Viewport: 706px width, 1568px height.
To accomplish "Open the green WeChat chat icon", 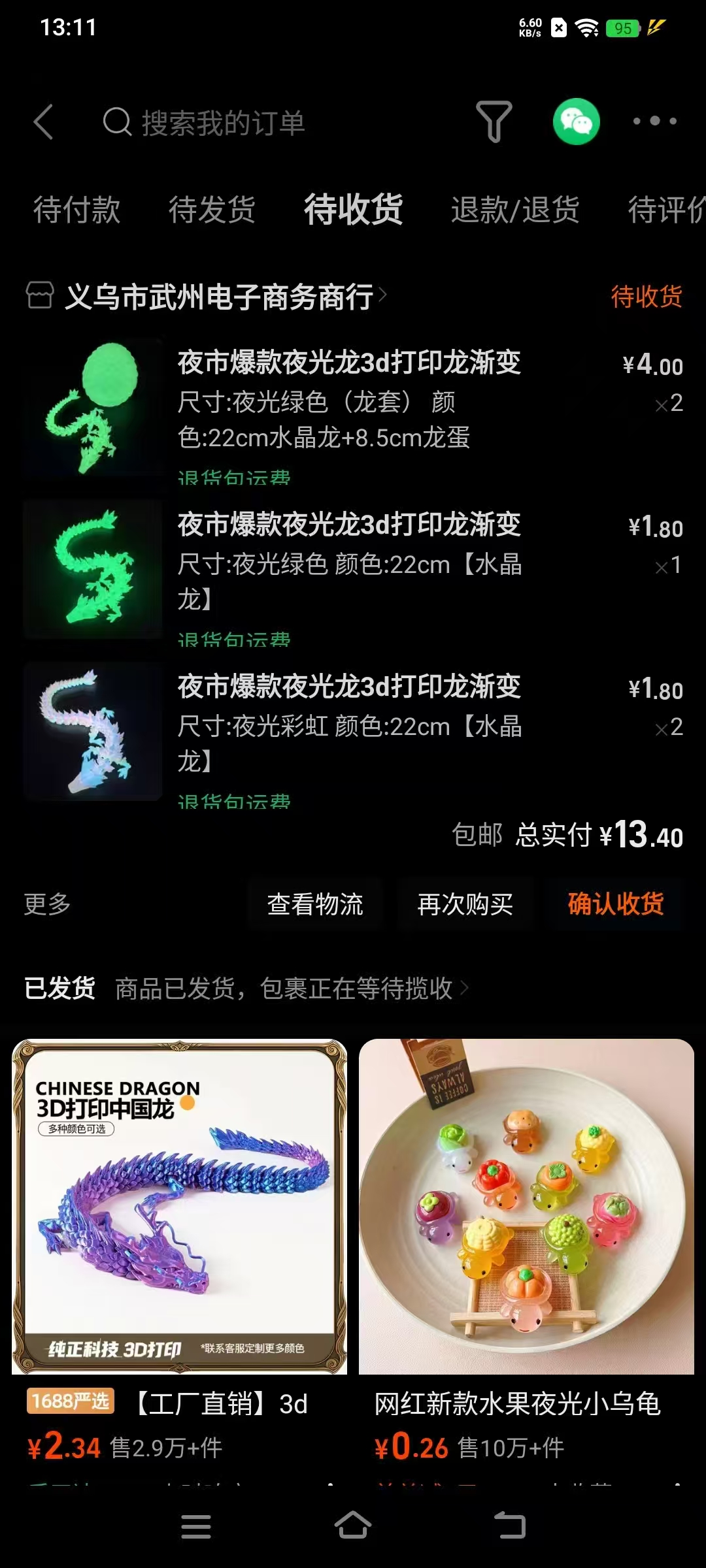I will coord(576,122).
